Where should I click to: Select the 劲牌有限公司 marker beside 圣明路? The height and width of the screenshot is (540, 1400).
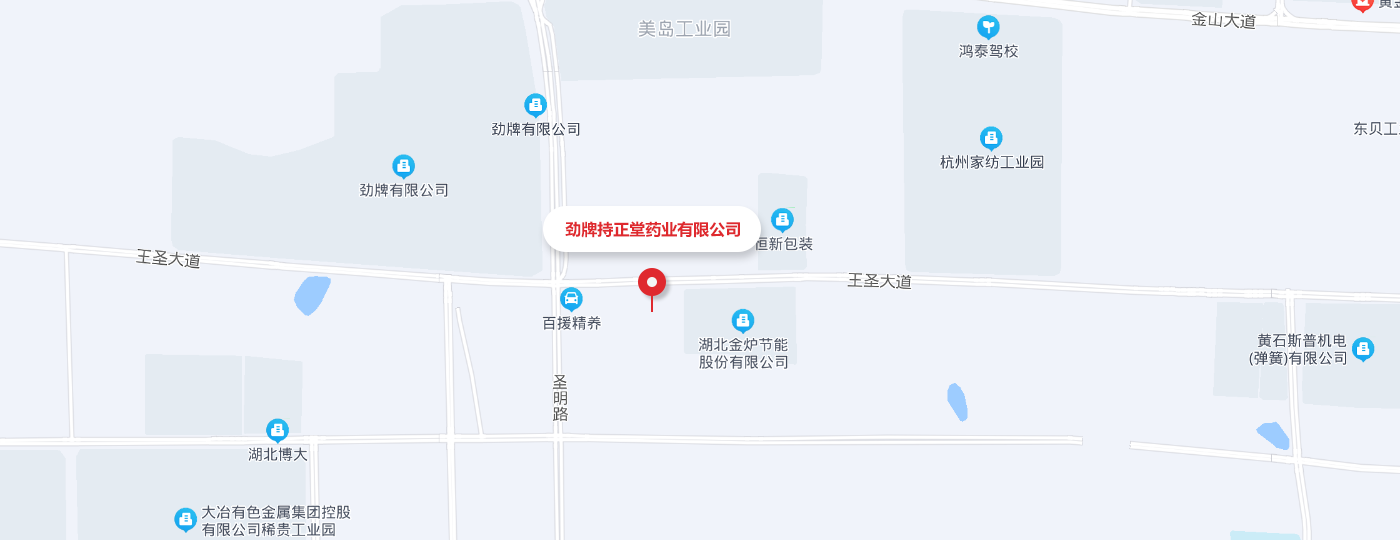tap(536, 105)
